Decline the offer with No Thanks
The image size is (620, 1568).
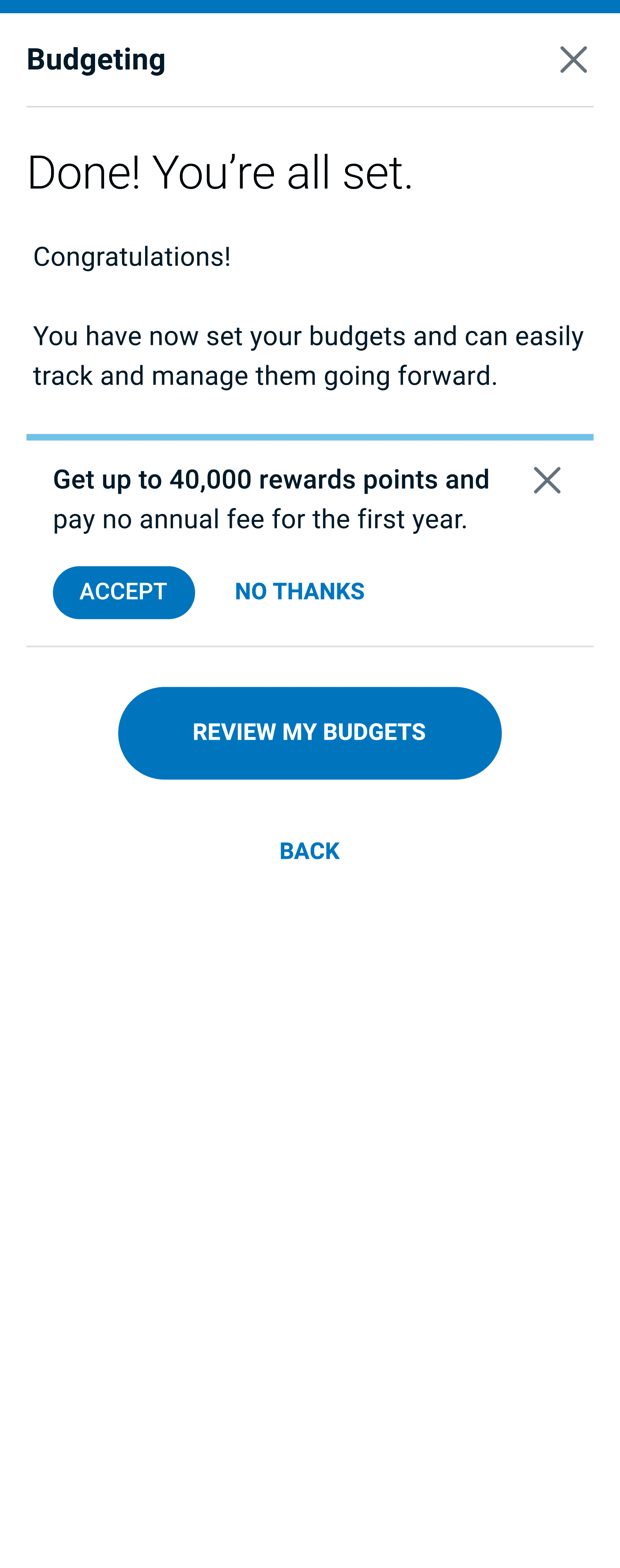[x=299, y=592]
